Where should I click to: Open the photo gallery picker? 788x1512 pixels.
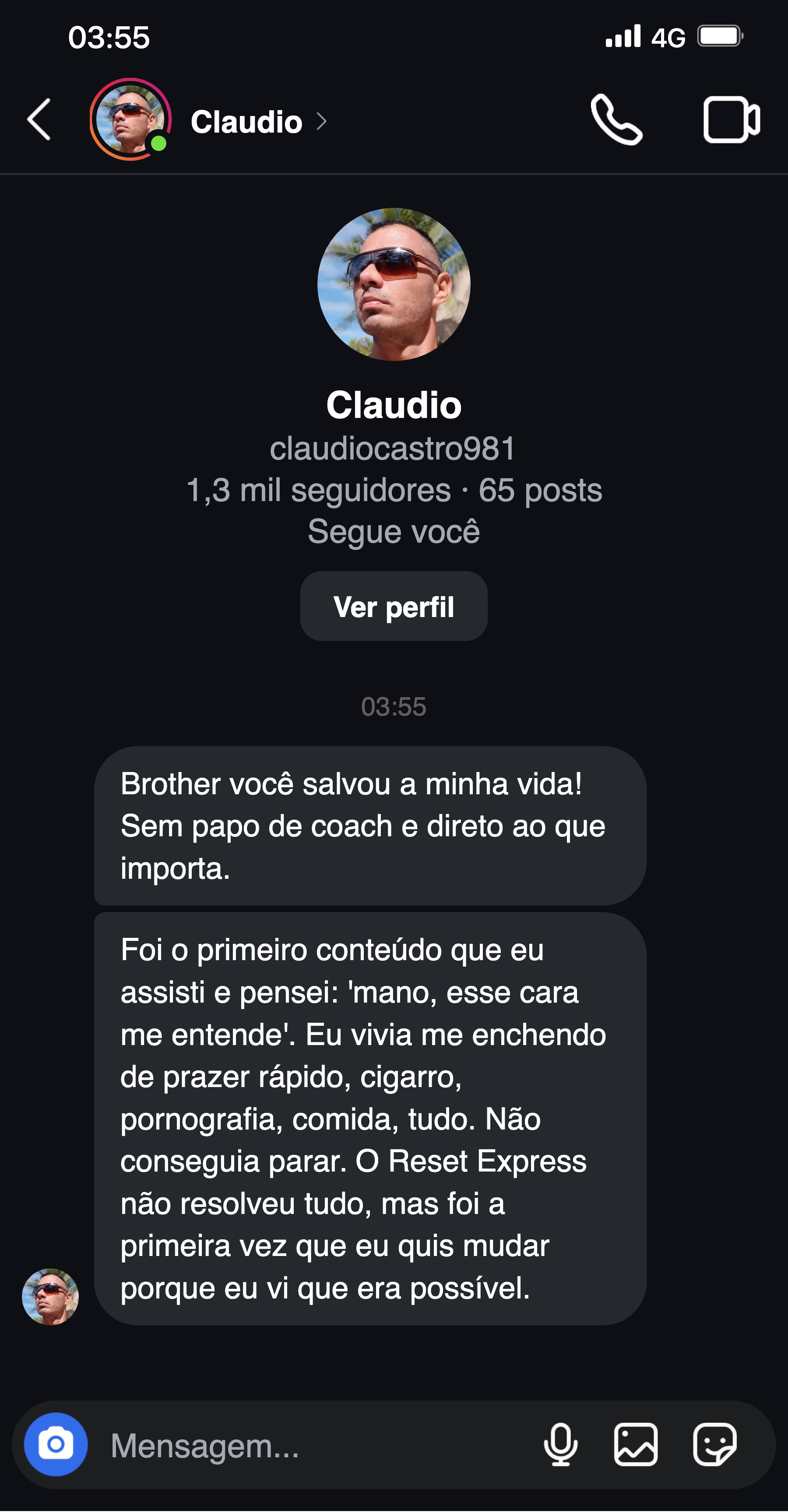point(635,1445)
